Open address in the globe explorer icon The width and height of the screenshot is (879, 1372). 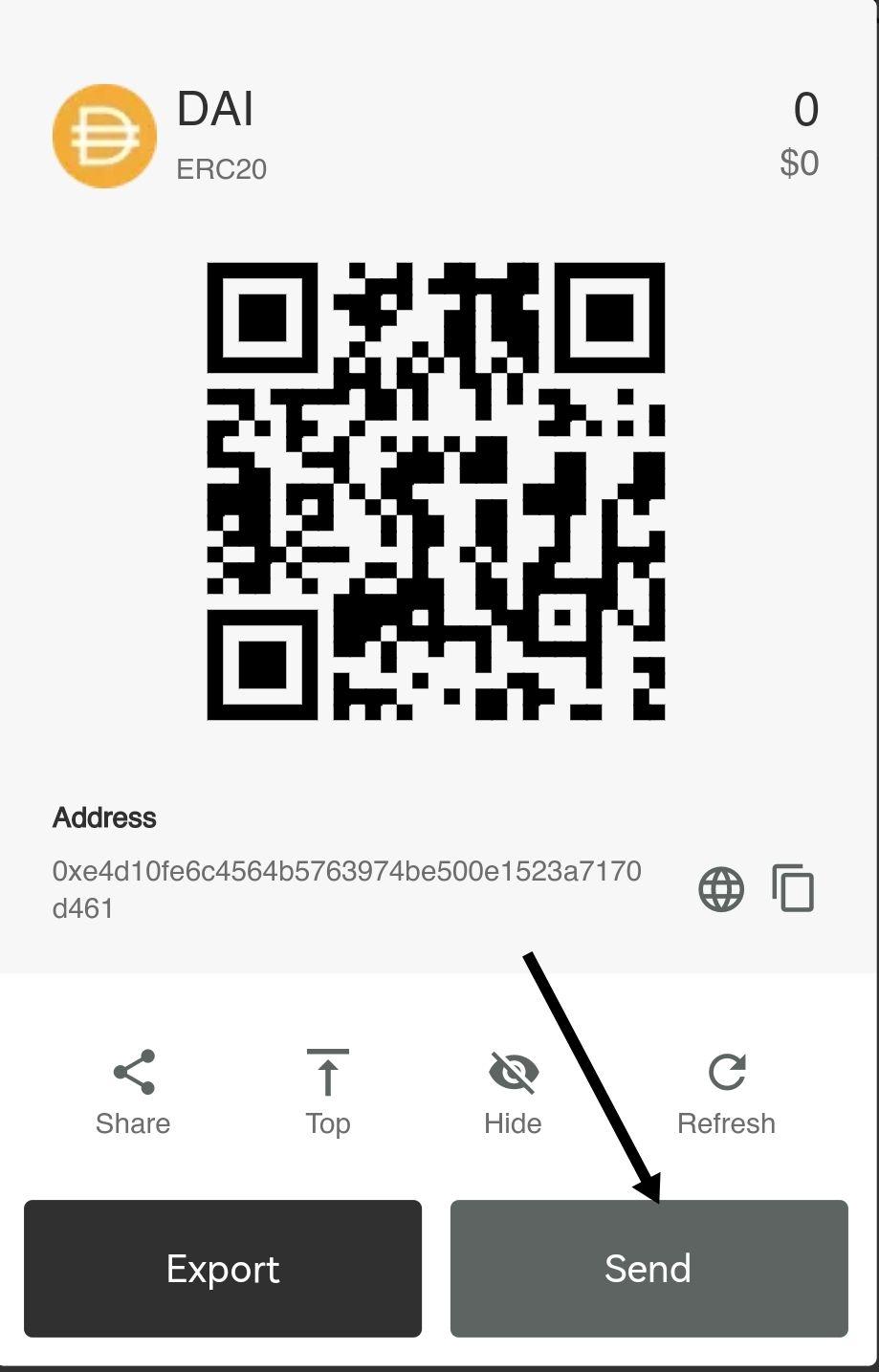coord(721,889)
